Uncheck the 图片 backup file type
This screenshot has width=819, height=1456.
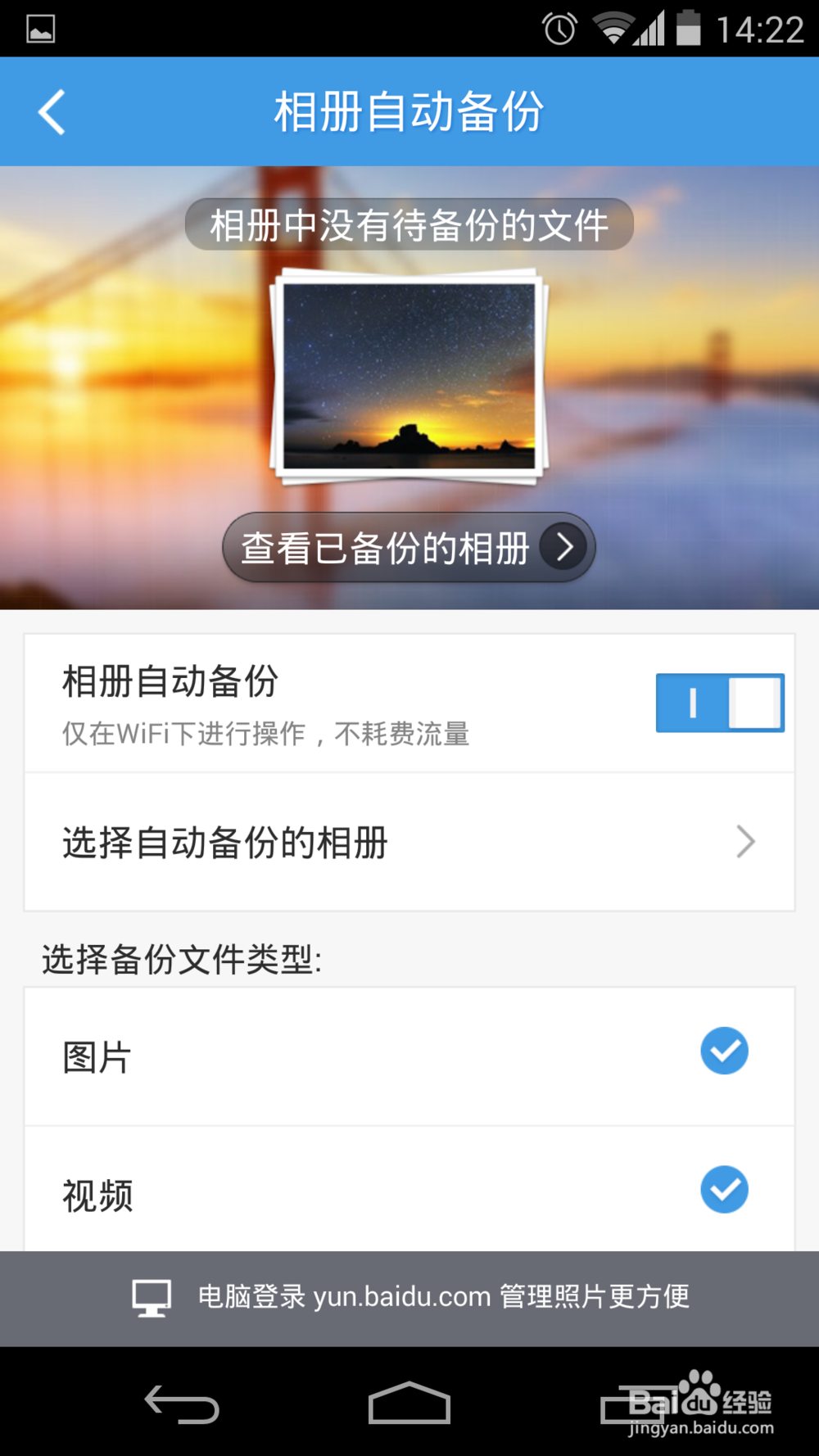(x=723, y=1051)
